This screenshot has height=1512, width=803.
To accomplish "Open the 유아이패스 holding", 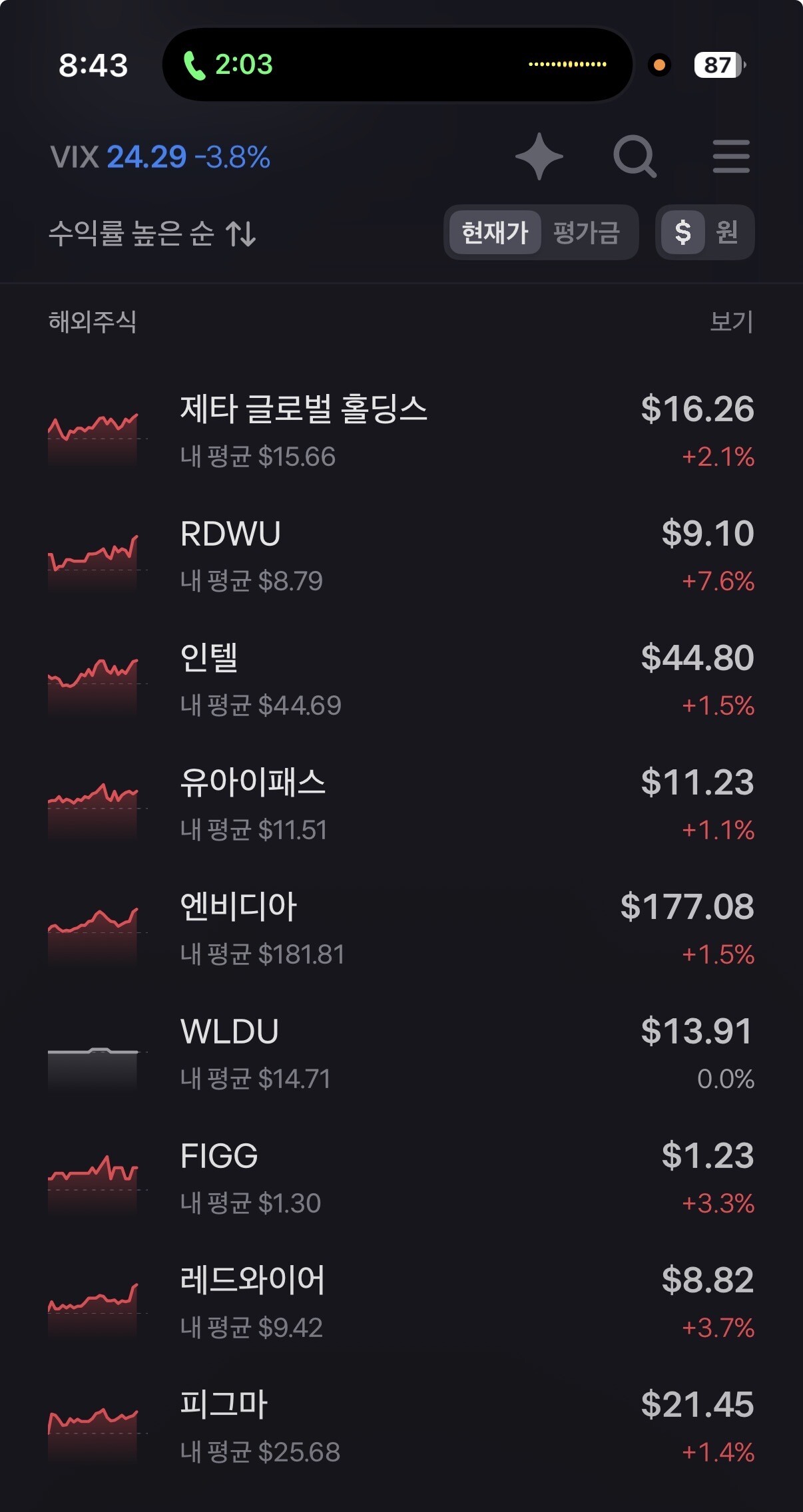I will tap(400, 805).
